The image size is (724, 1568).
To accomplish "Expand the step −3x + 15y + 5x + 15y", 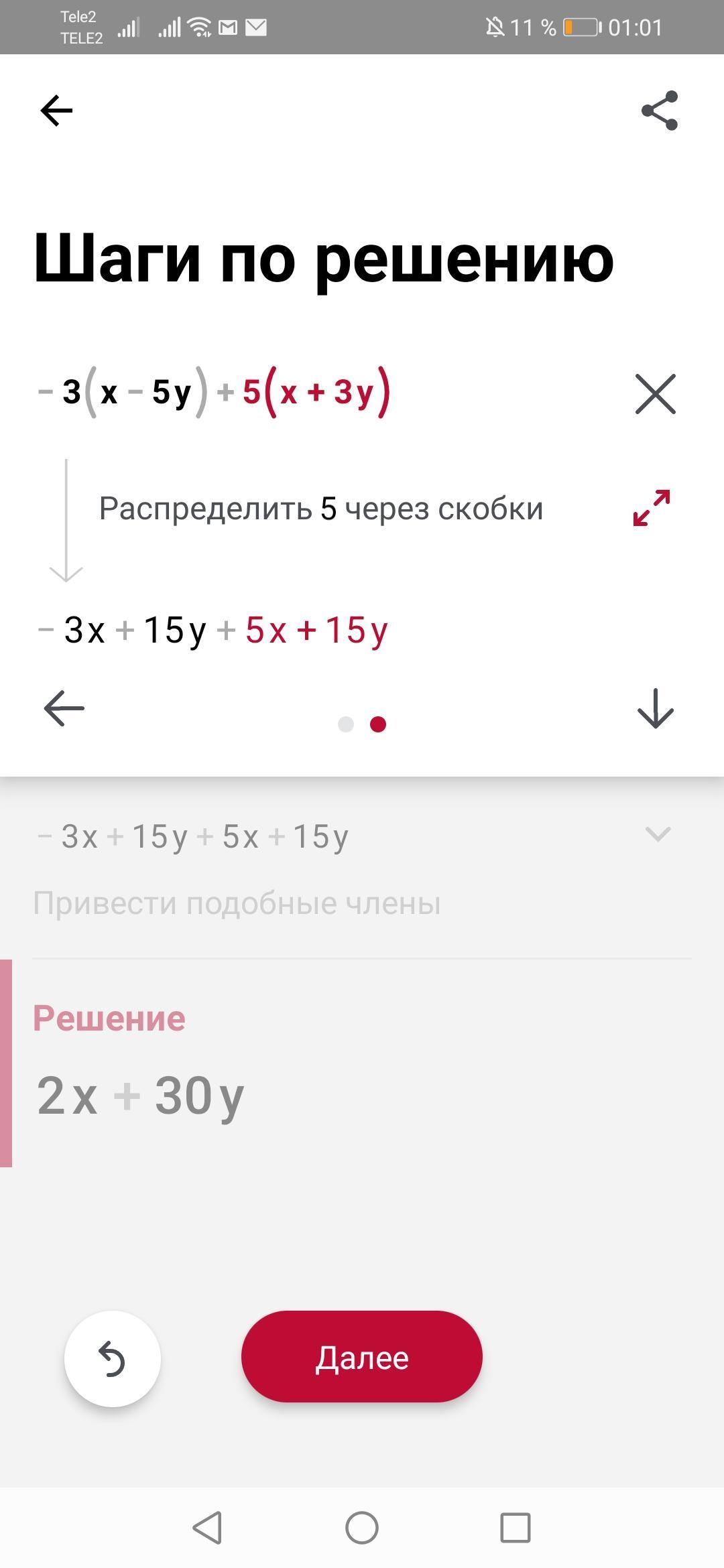I will [657, 835].
